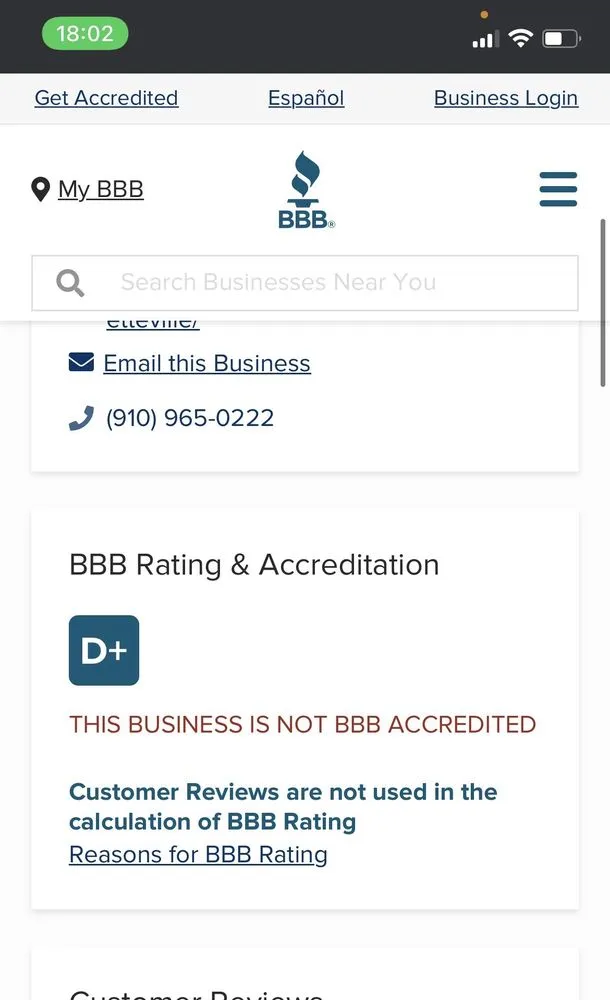The width and height of the screenshot is (610, 1000).
Task: Switch site language to Español
Action: pyautogui.click(x=306, y=98)
